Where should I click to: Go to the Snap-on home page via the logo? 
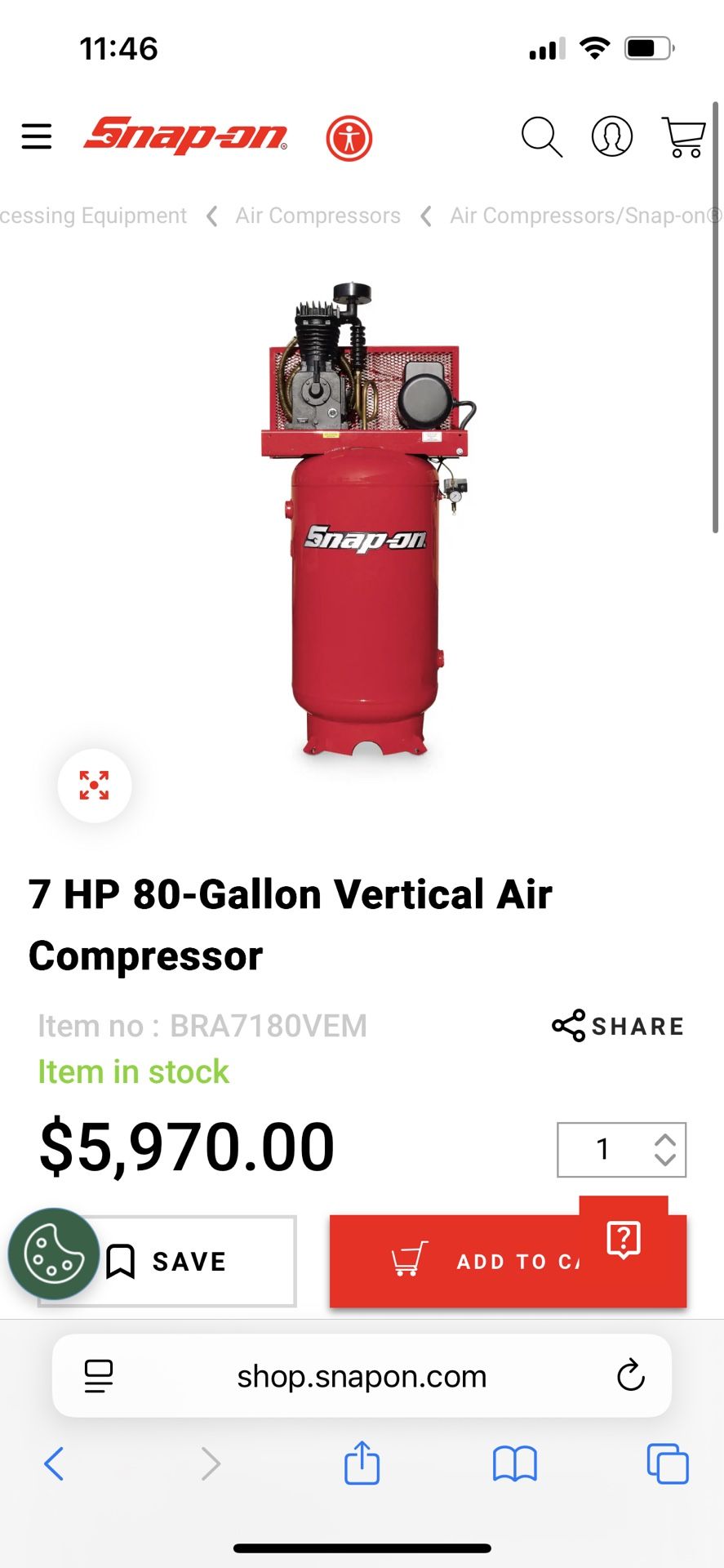[x=185, y=136]
